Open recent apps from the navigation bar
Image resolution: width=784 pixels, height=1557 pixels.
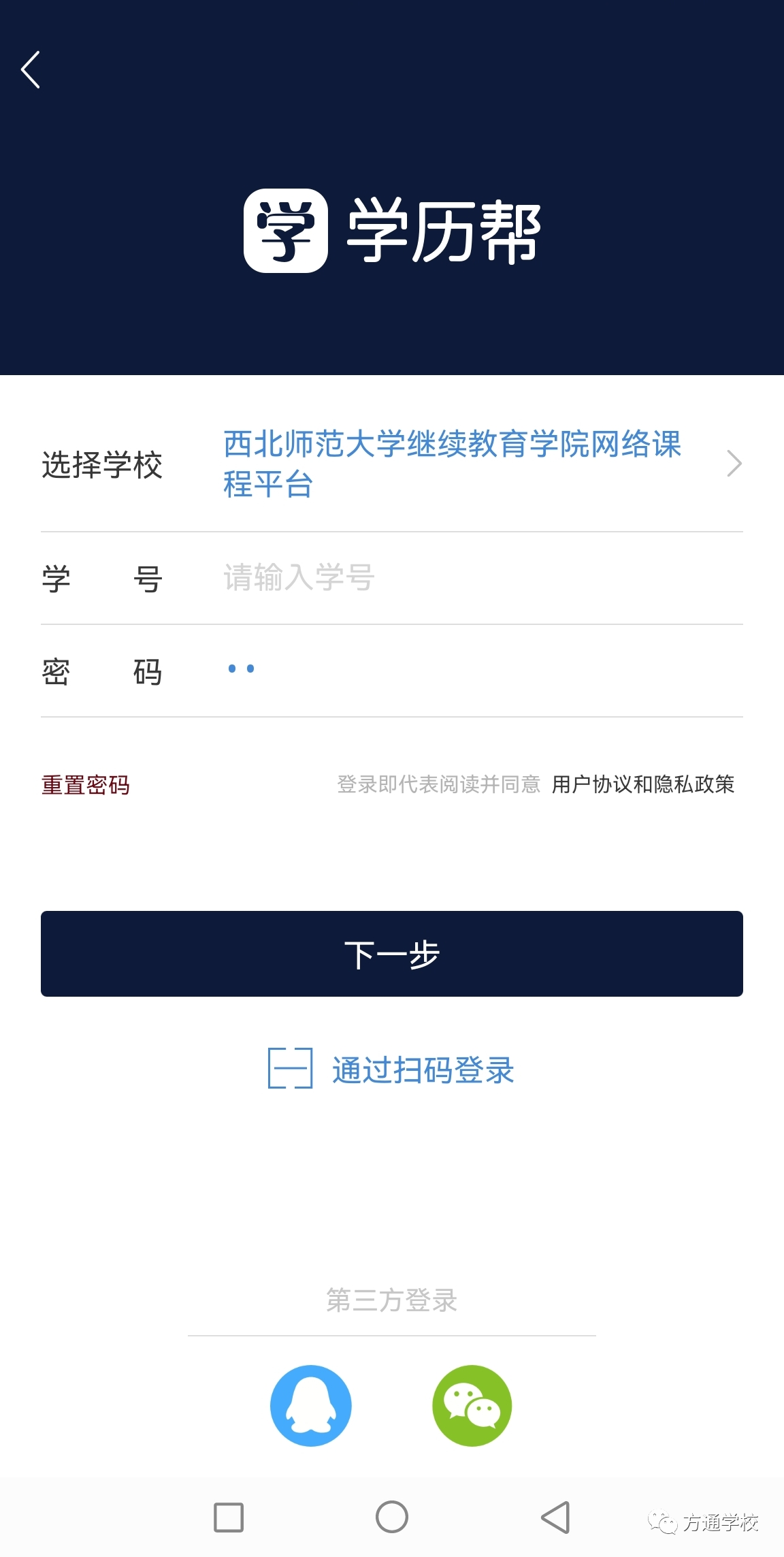(x=229, y=1517)
